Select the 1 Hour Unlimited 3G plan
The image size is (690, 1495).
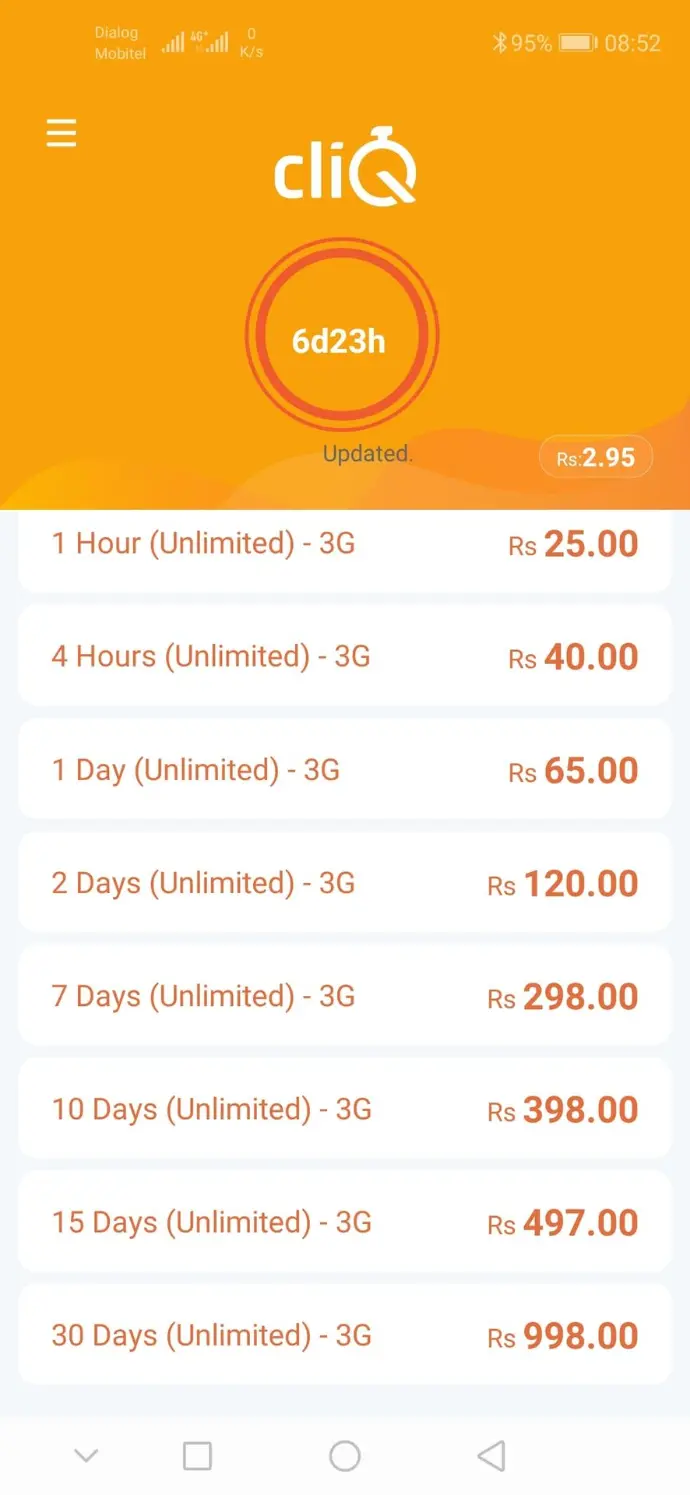[x=344, y=548]
